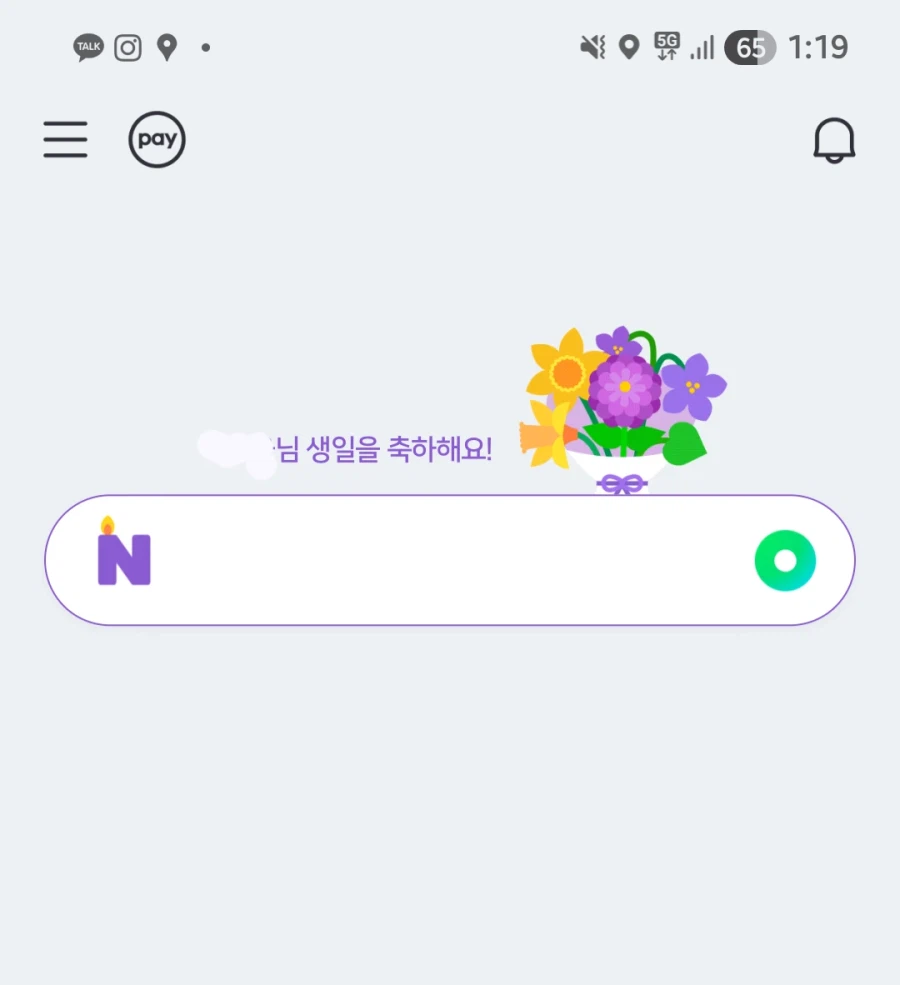The height and width of the screenshot is (985, 900).
Task: Tap the birthday candle N logo
Action: point(124,557)
